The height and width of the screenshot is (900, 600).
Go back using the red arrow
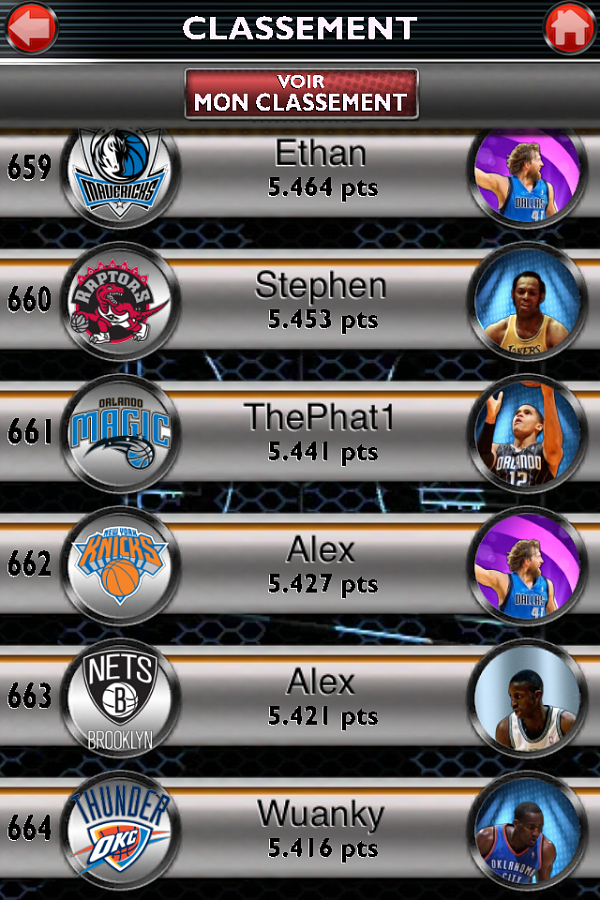[x=31, y=28]
